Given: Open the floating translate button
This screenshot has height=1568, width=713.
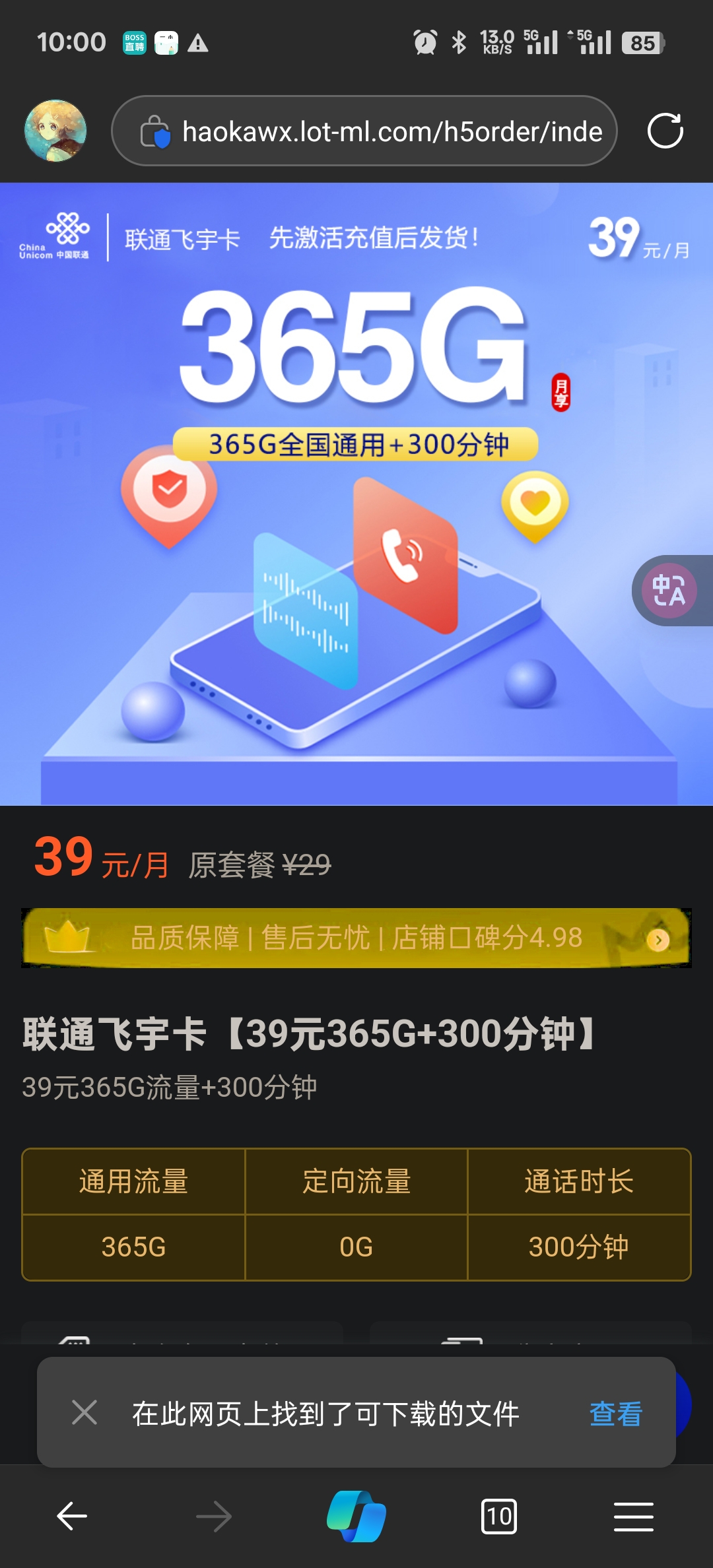Looking at the screenshot, I should click(x=669, y=590).
